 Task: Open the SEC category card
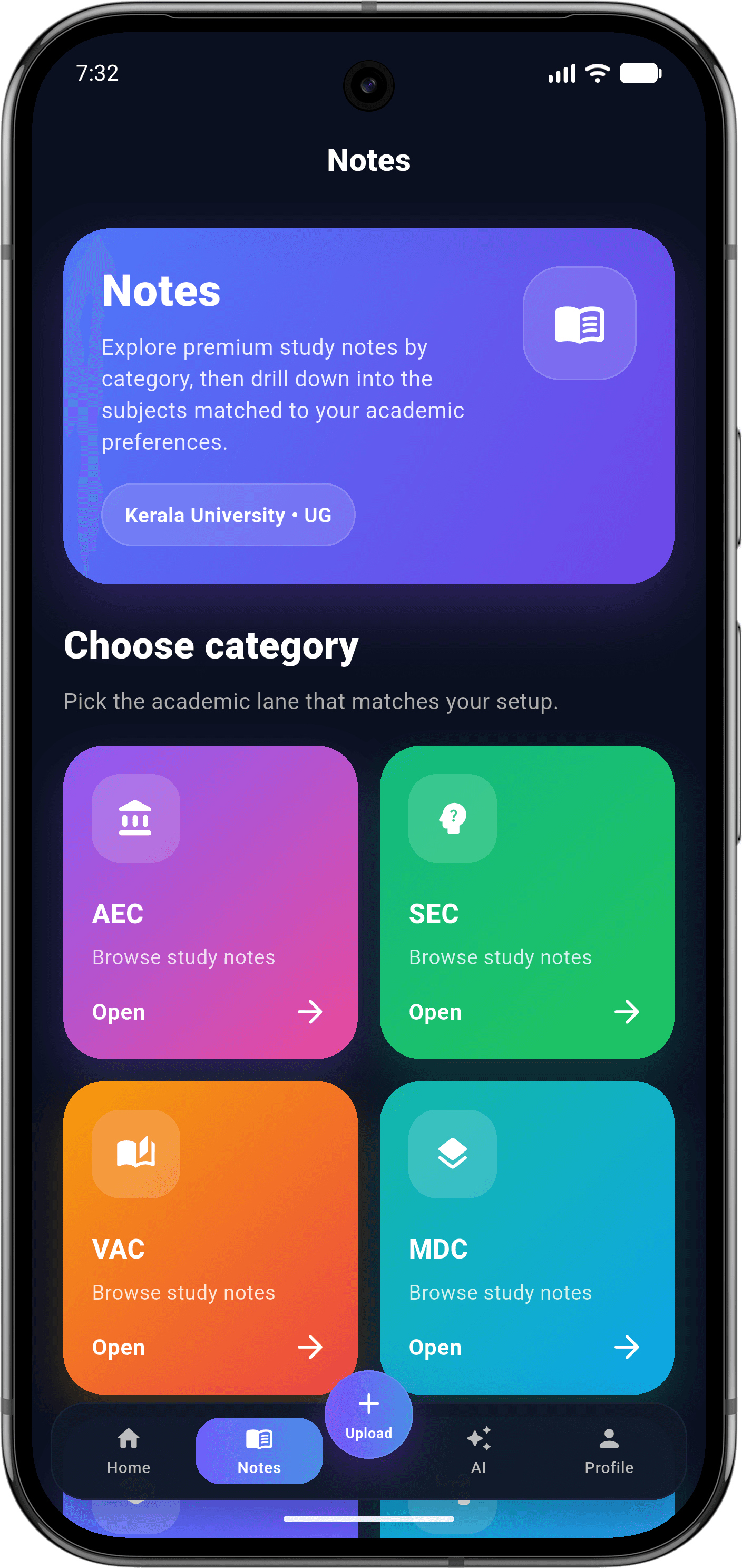(x=526, y=902)
